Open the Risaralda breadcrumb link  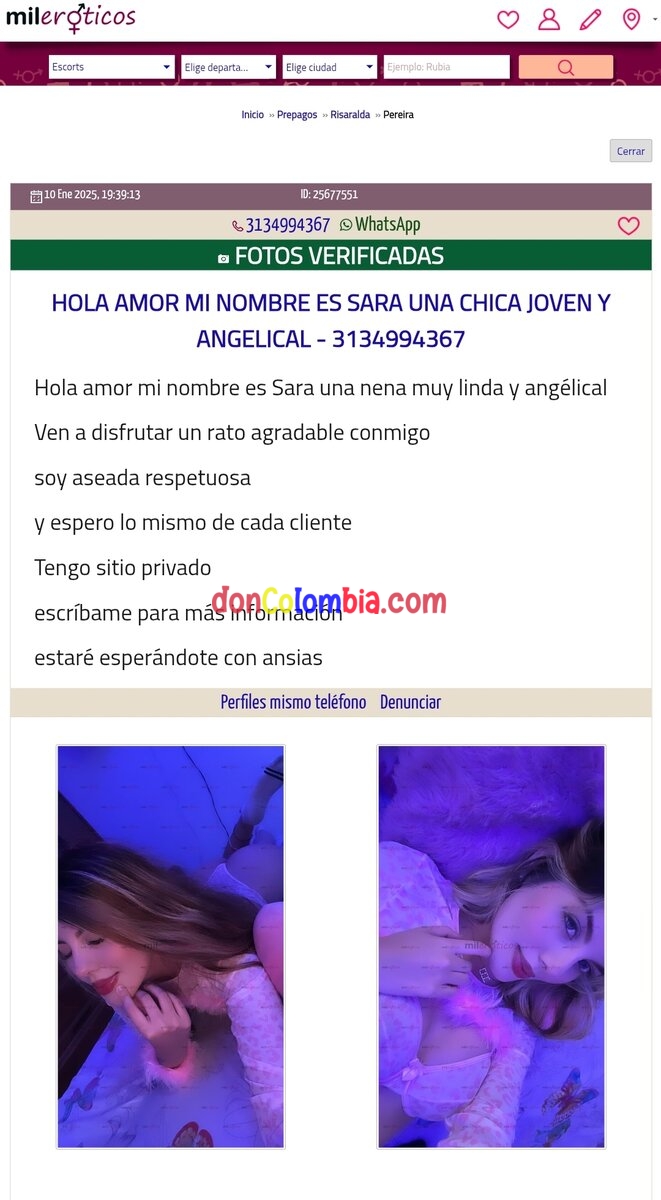(350, 115)
